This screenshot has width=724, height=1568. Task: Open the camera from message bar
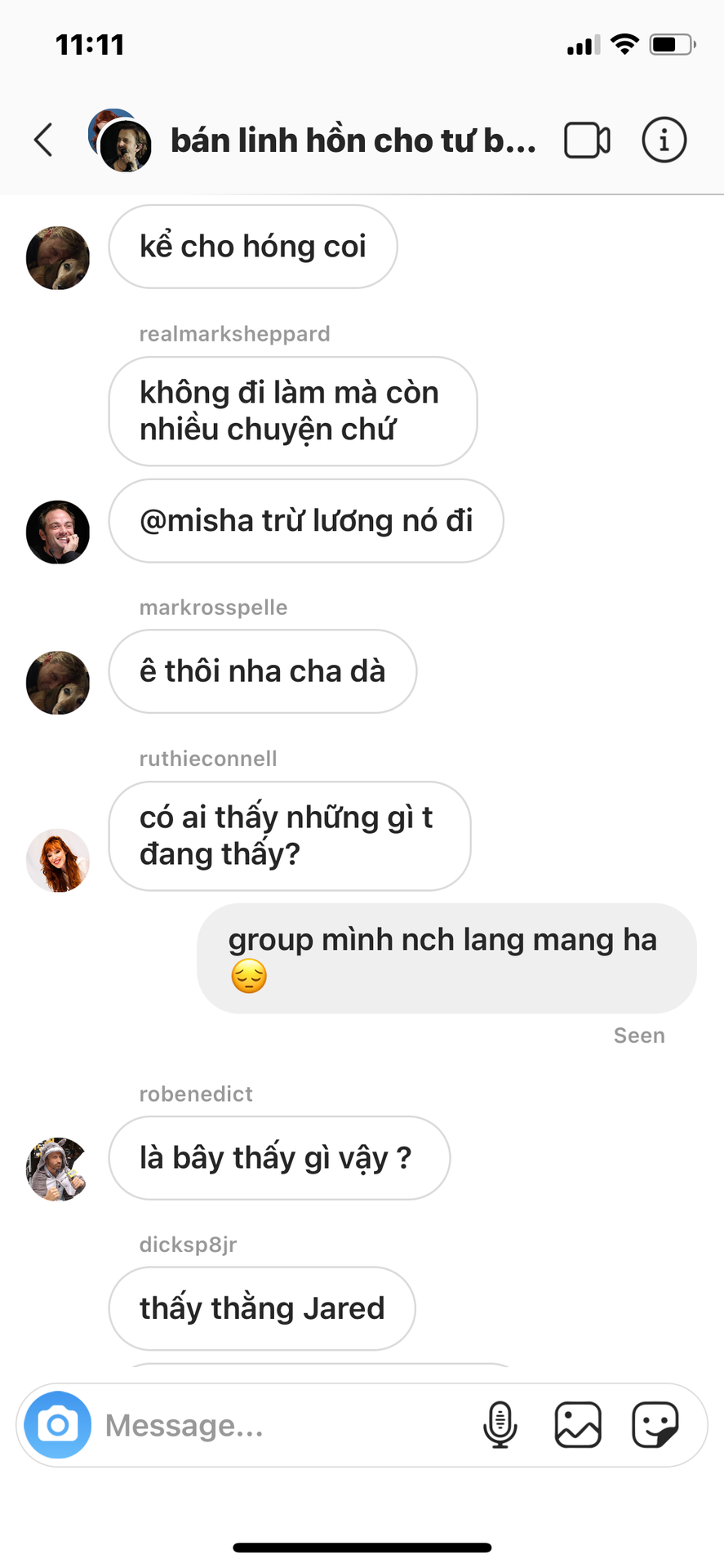(58, 1424)
